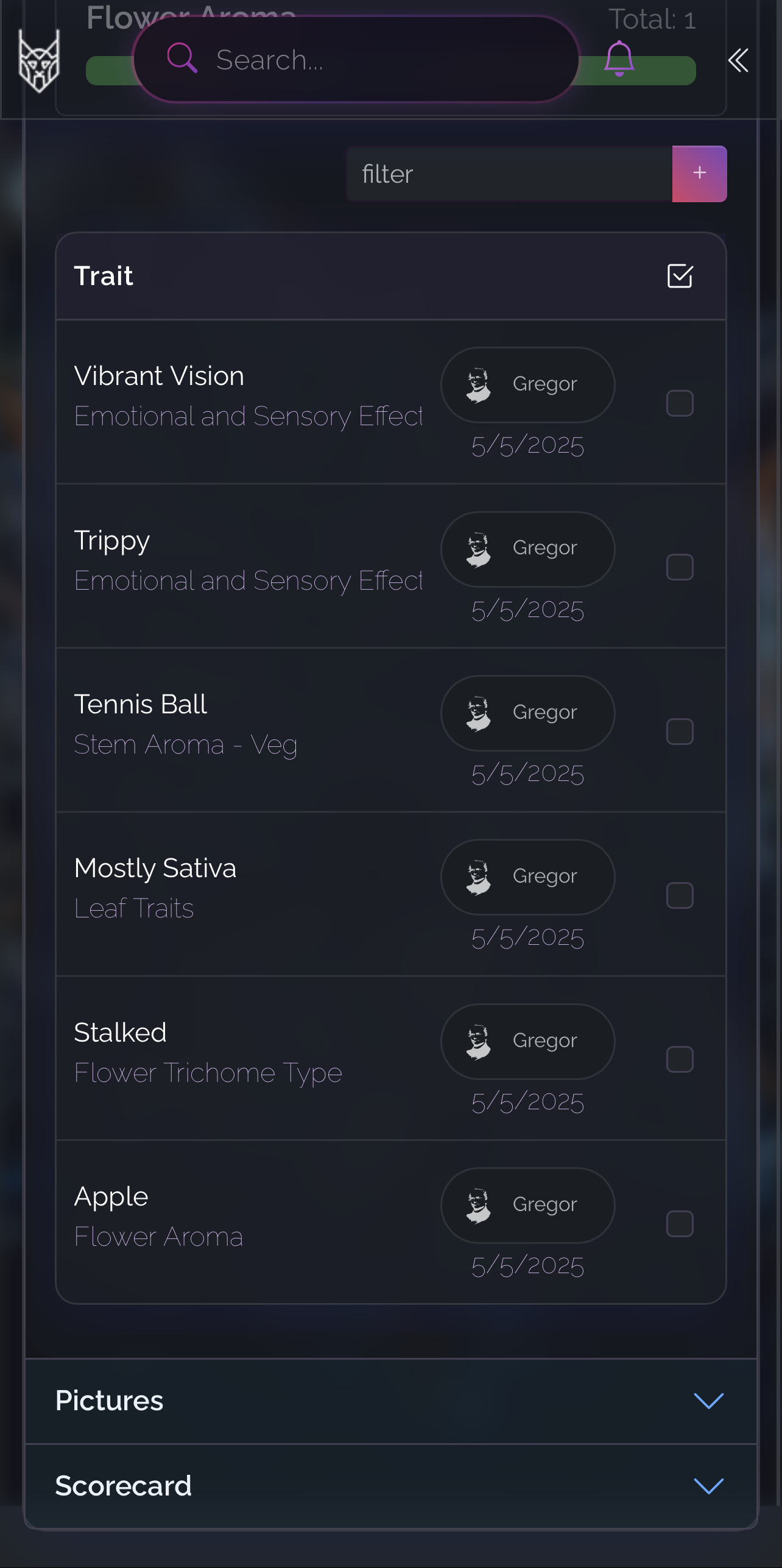Tap the plus button beside filter
This screenshot has width=782, height=1568.
(x=699, y=174)
